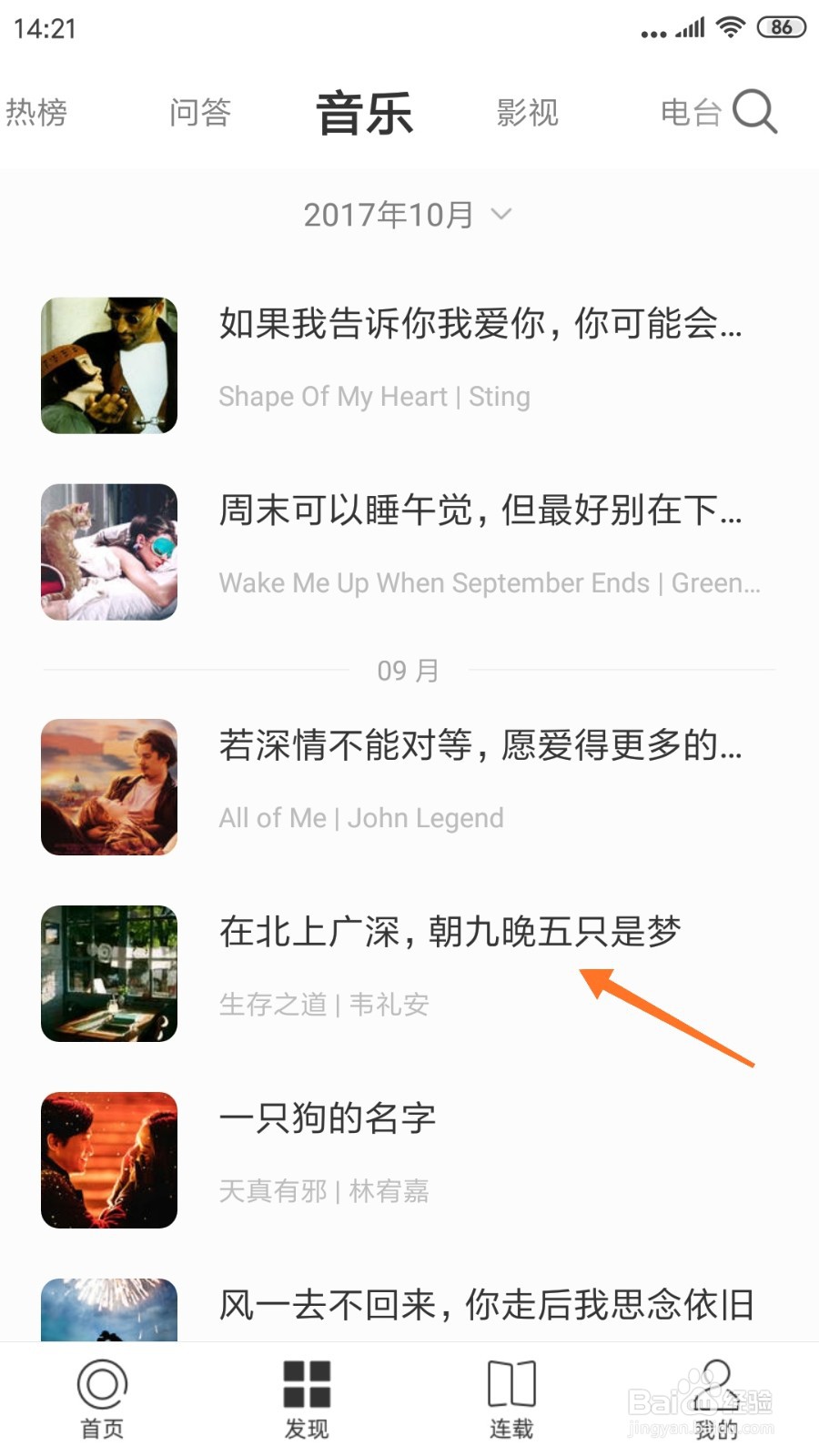This screenshot has width=819, height=1456.
Task: Tap the cellular signal strength icon
Action: (687, 26)
